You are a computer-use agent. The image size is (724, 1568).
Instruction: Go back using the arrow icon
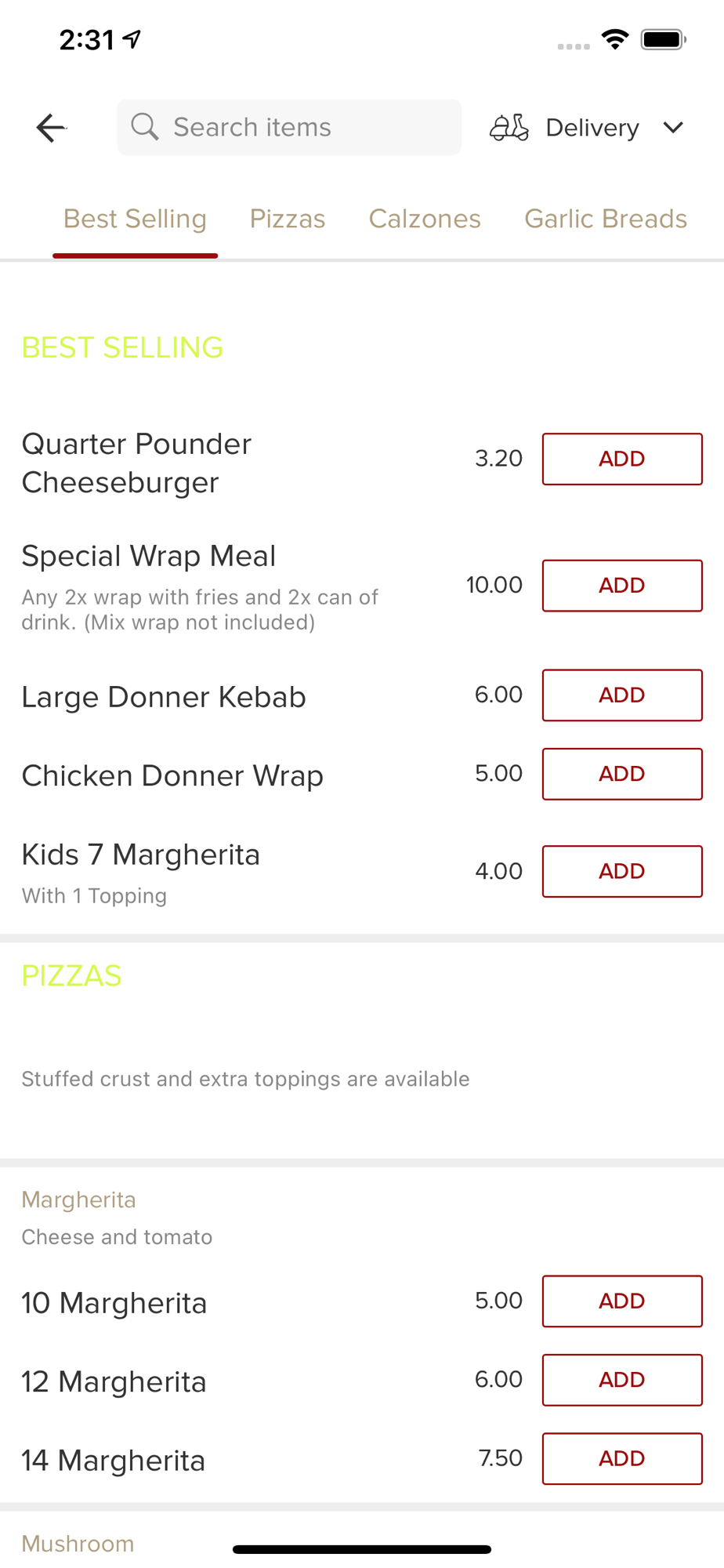coord(52,128)
